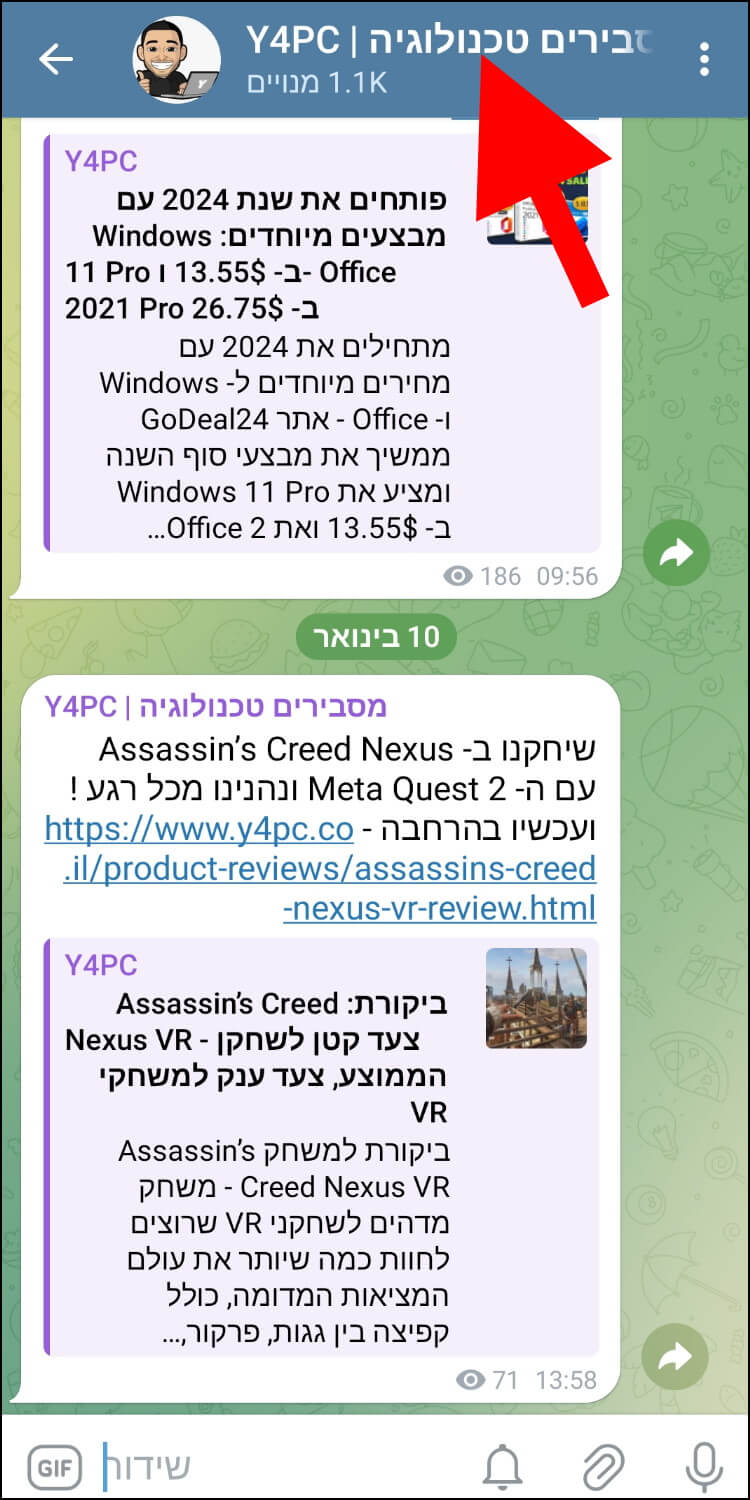Go back using the header arrow
750x1500 pixels.
point(56,60)
